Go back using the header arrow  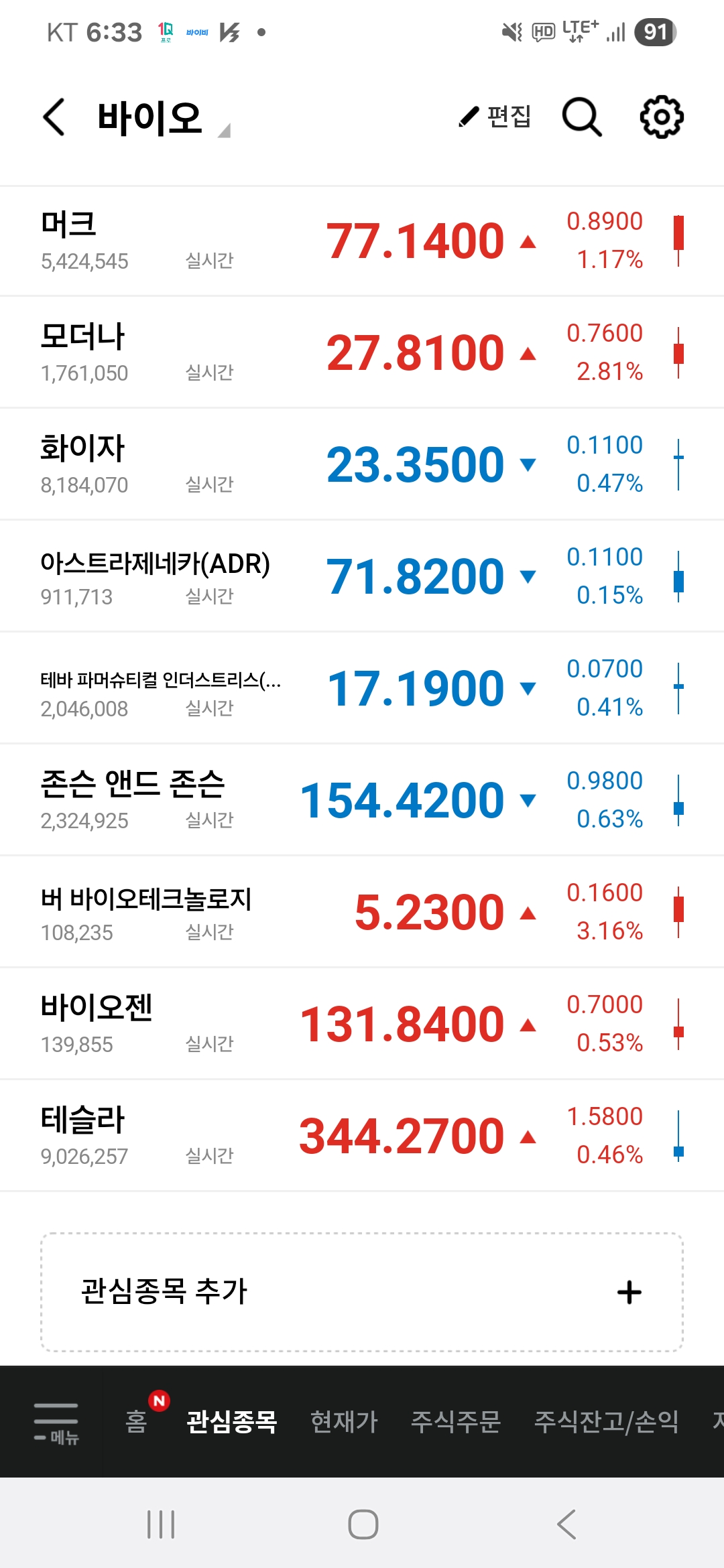(54, 117)
